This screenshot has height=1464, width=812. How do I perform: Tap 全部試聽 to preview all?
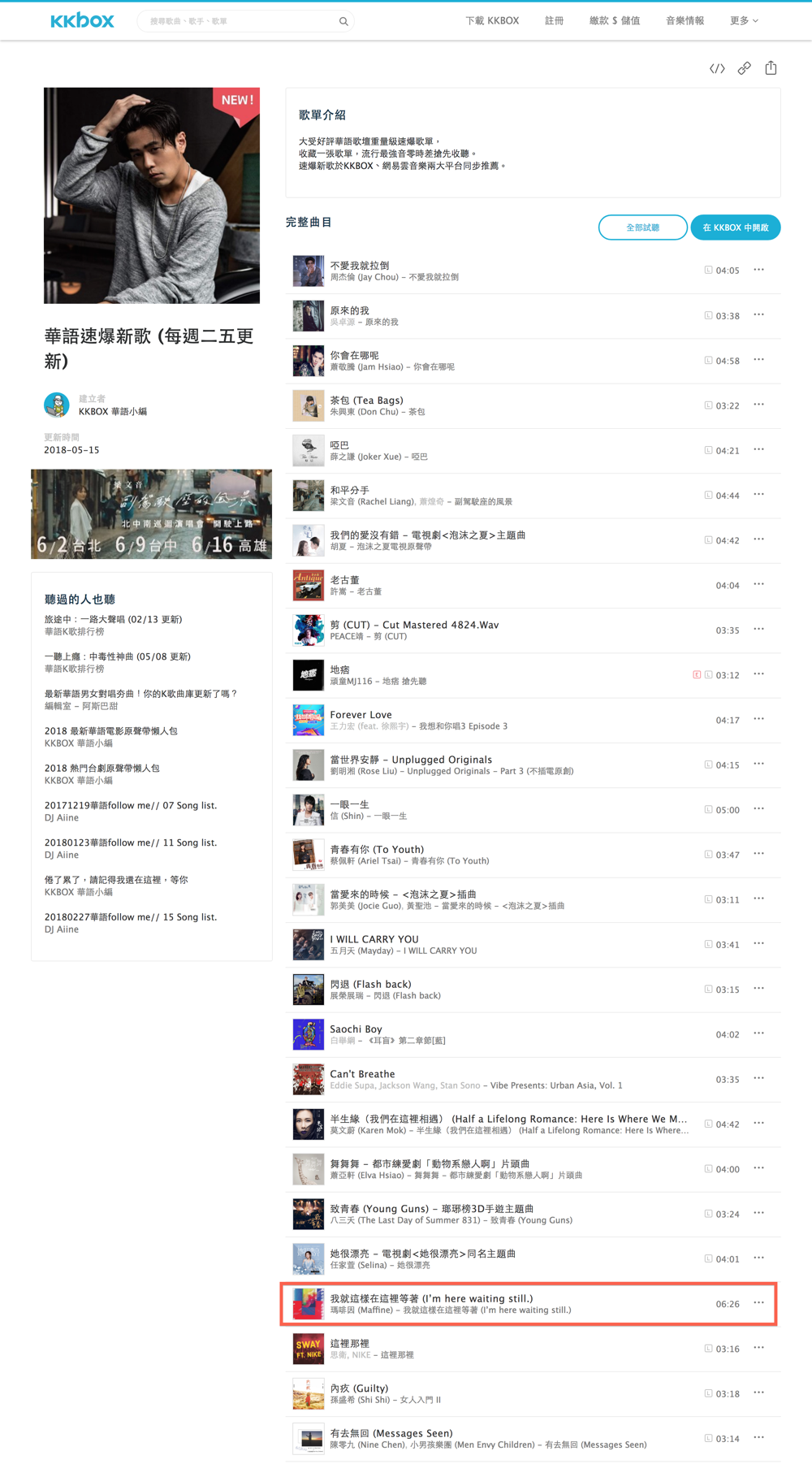coord(642,227)
